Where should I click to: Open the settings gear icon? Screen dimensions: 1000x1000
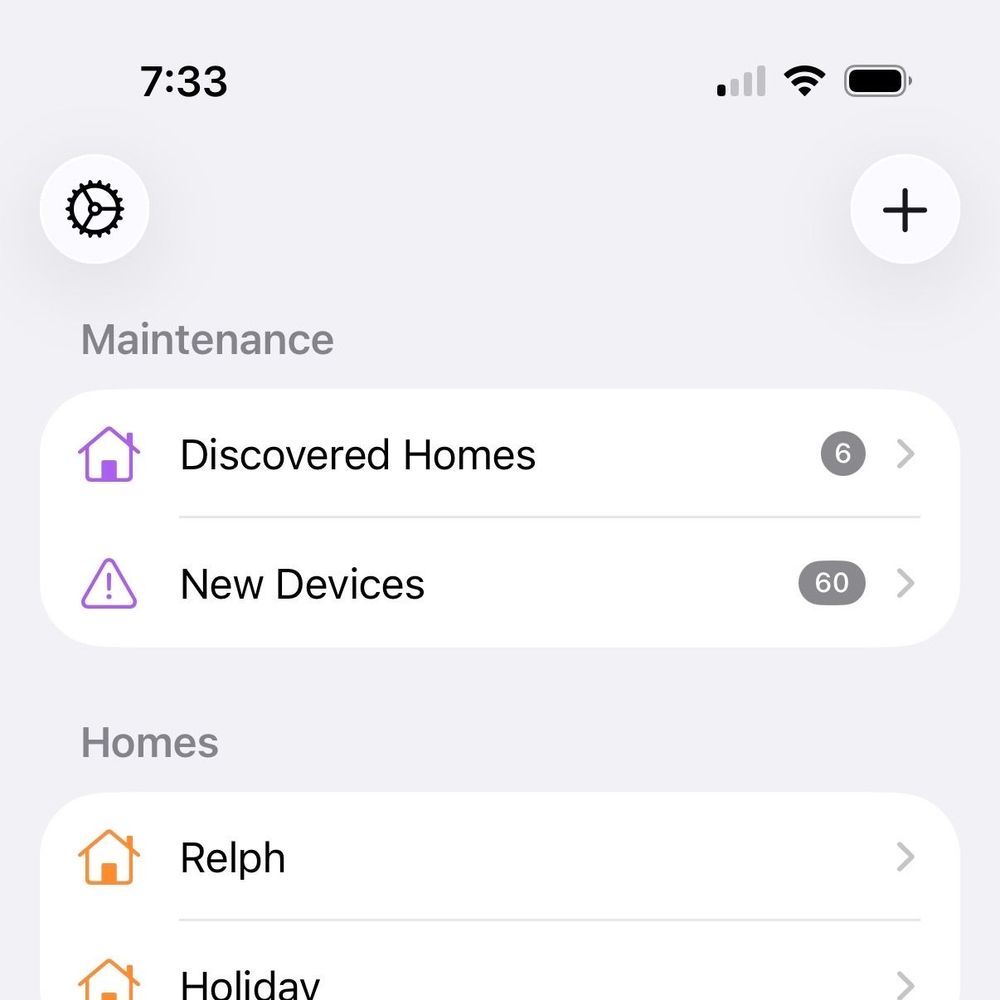pos(94,209)
